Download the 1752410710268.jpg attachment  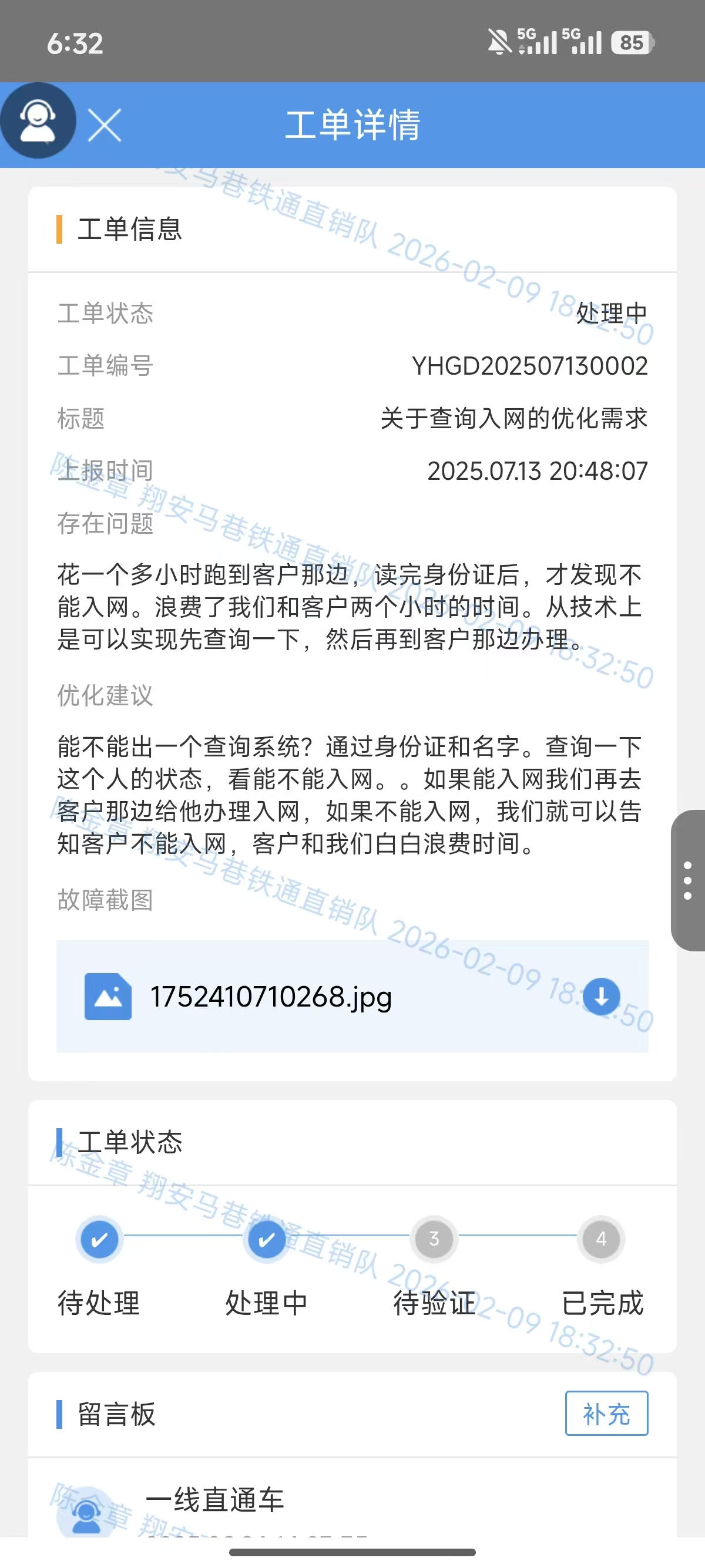point(601,997)
